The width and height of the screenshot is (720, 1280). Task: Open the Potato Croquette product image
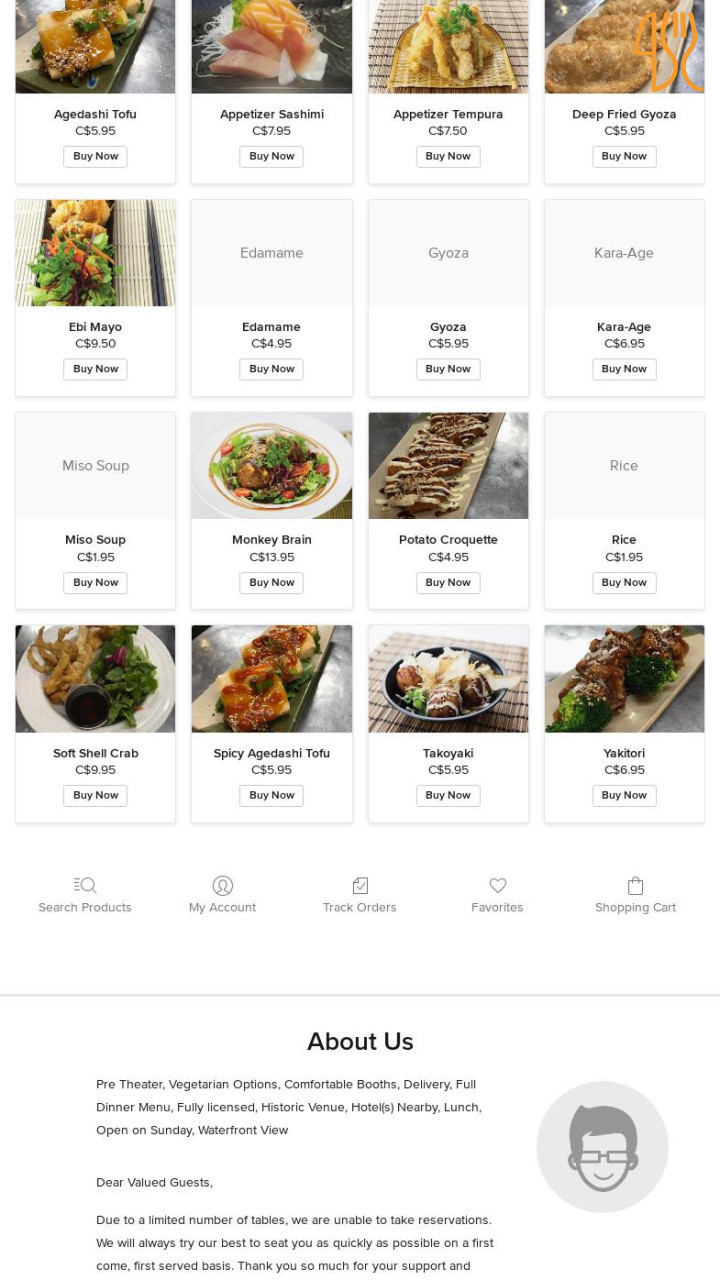[x=448, y=466]
